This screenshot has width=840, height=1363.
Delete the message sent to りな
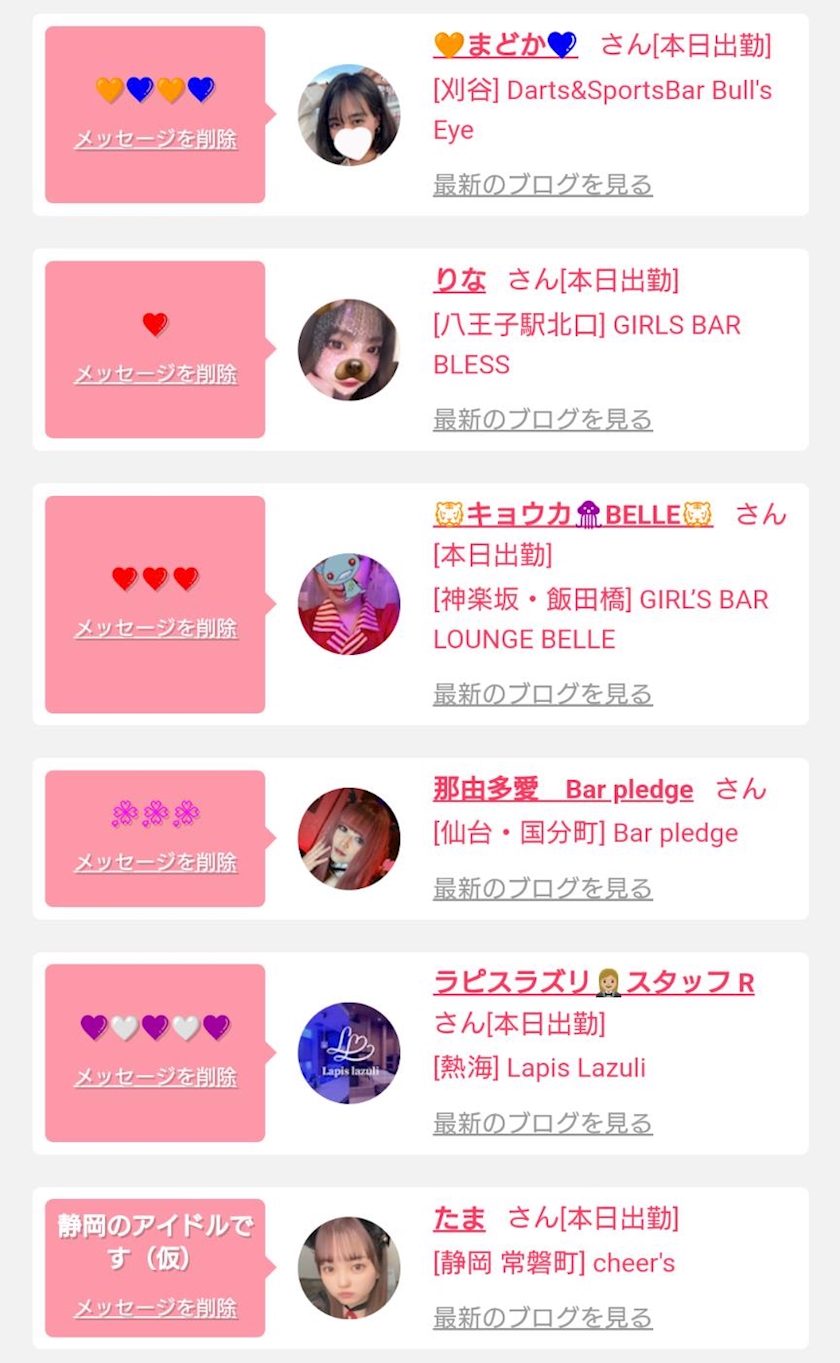(x=156, y=374)
